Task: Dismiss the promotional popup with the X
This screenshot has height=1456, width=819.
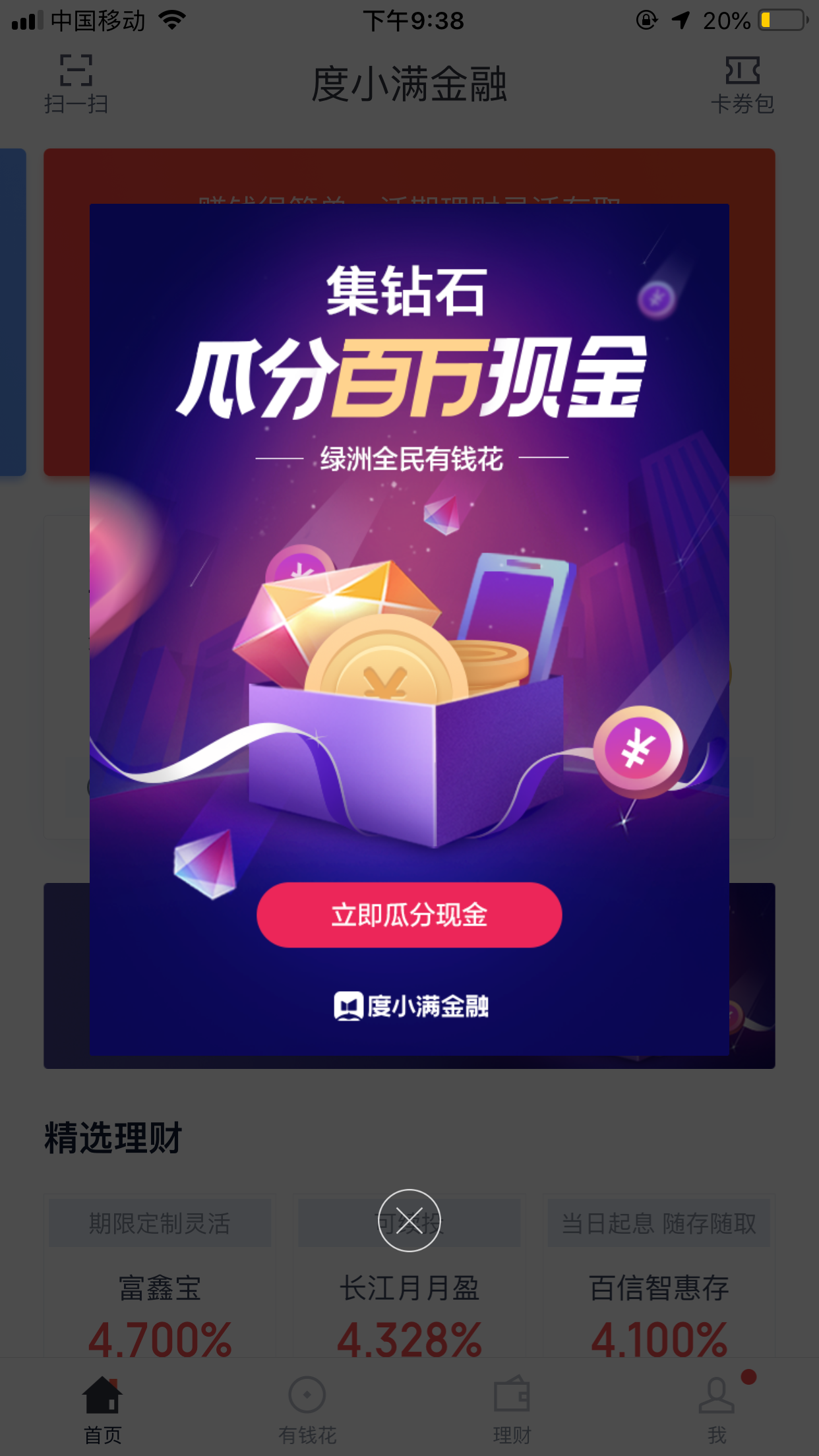Action: (409, 1221)
